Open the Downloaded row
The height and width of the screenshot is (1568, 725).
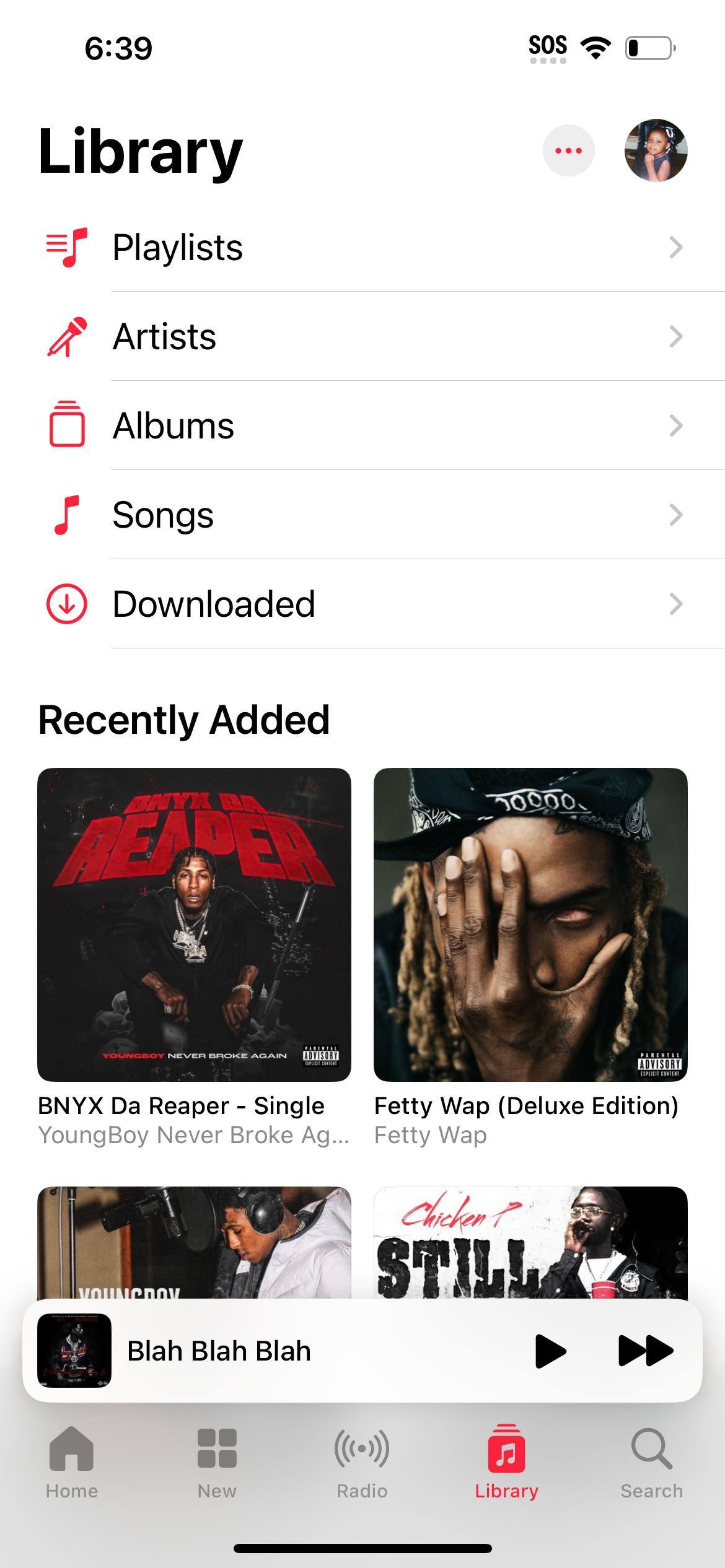(x=362, y=604)
